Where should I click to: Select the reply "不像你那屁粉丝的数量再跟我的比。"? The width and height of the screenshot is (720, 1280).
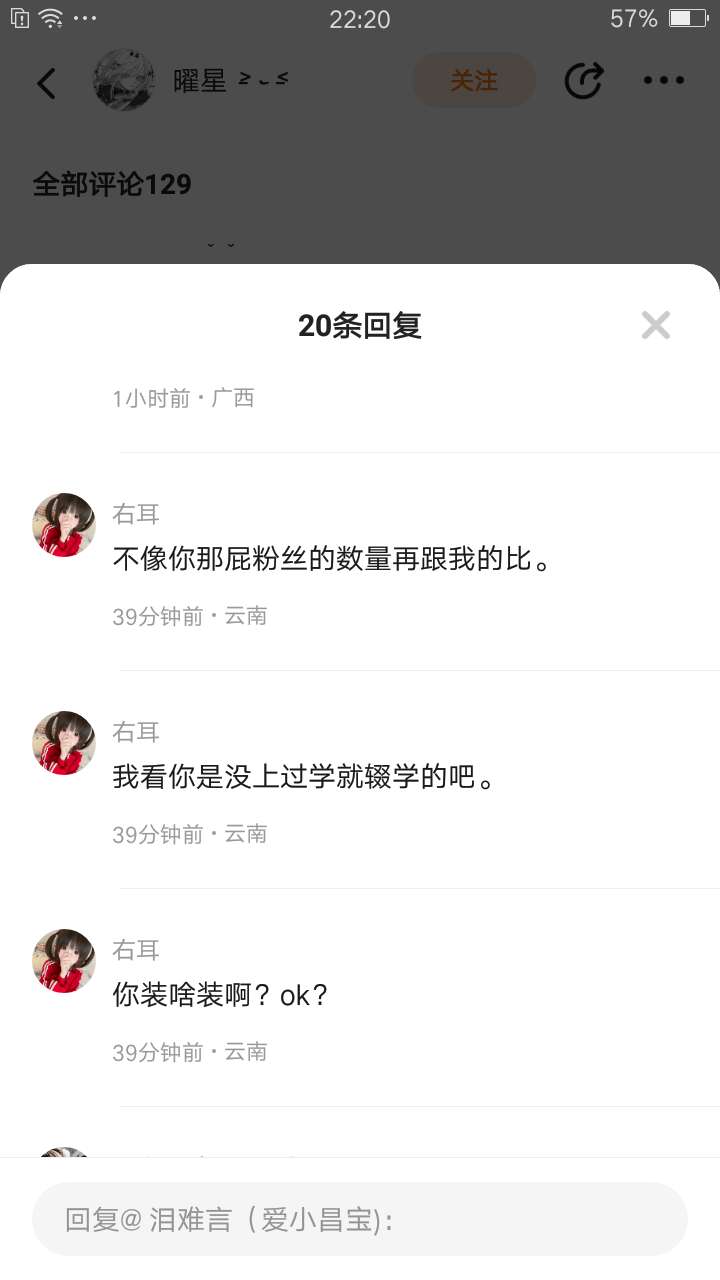point(332,559)
